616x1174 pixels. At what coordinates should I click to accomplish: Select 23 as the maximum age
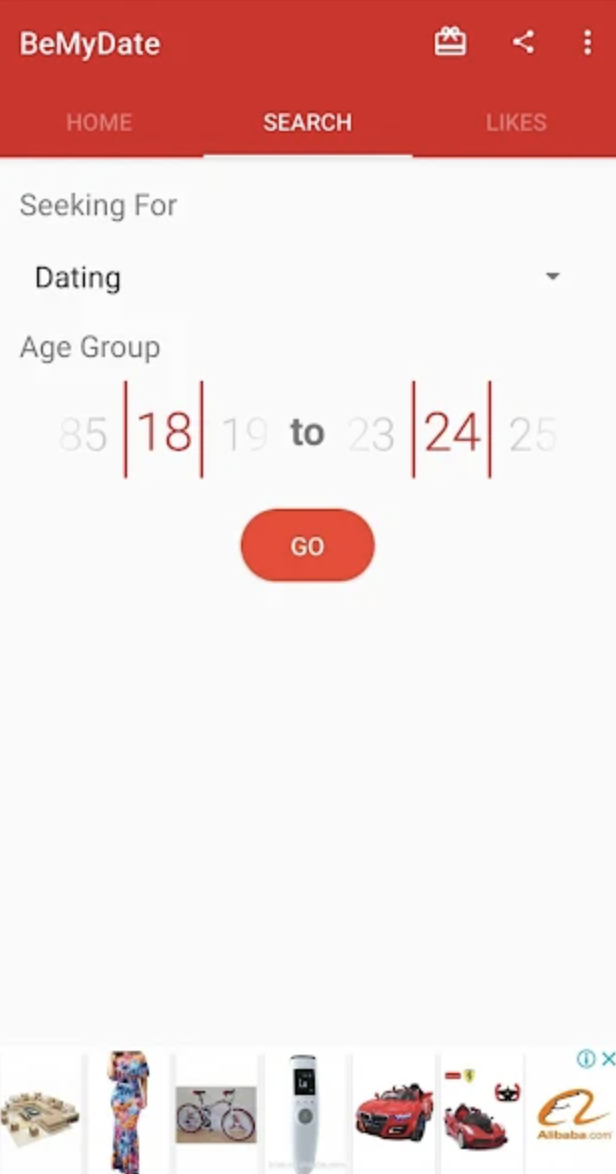[370, 434]
